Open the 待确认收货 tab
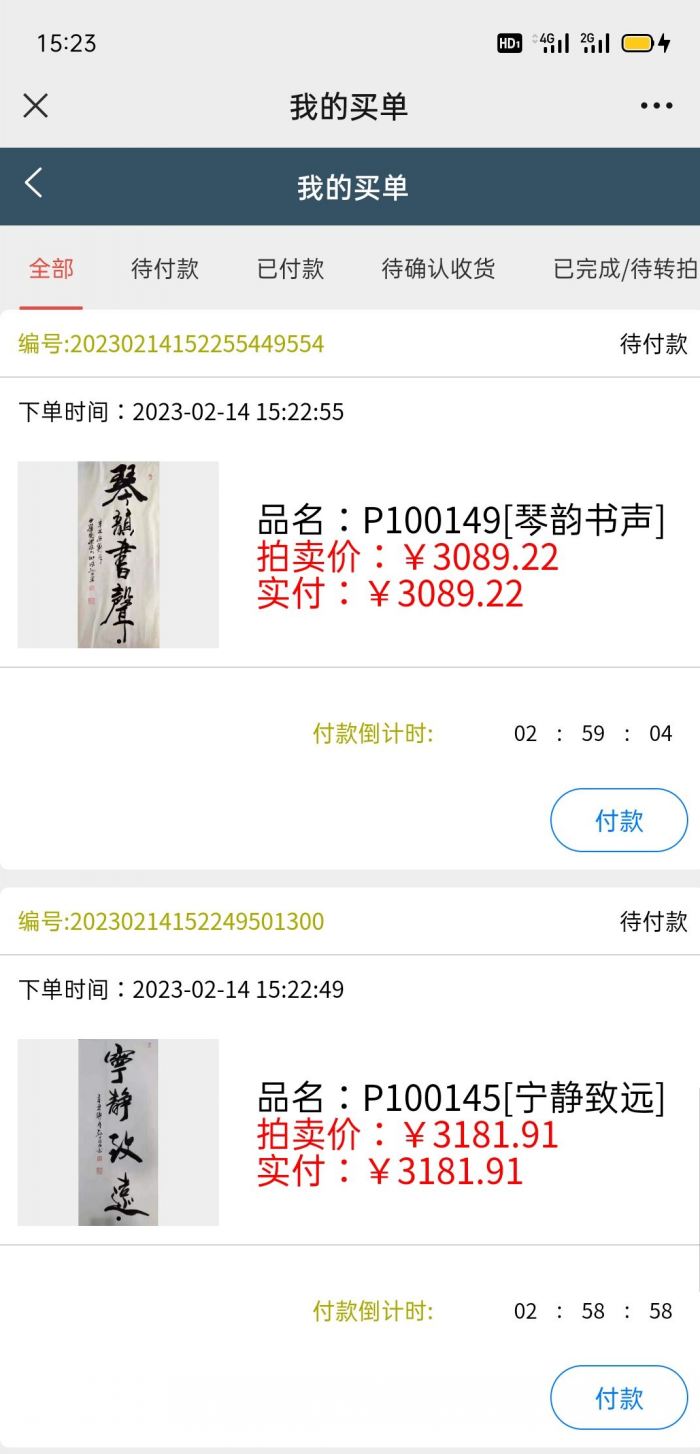Image resolution: width=700 pixels, height=1454 pixels. pyautogui.click(x=438, y=268)
